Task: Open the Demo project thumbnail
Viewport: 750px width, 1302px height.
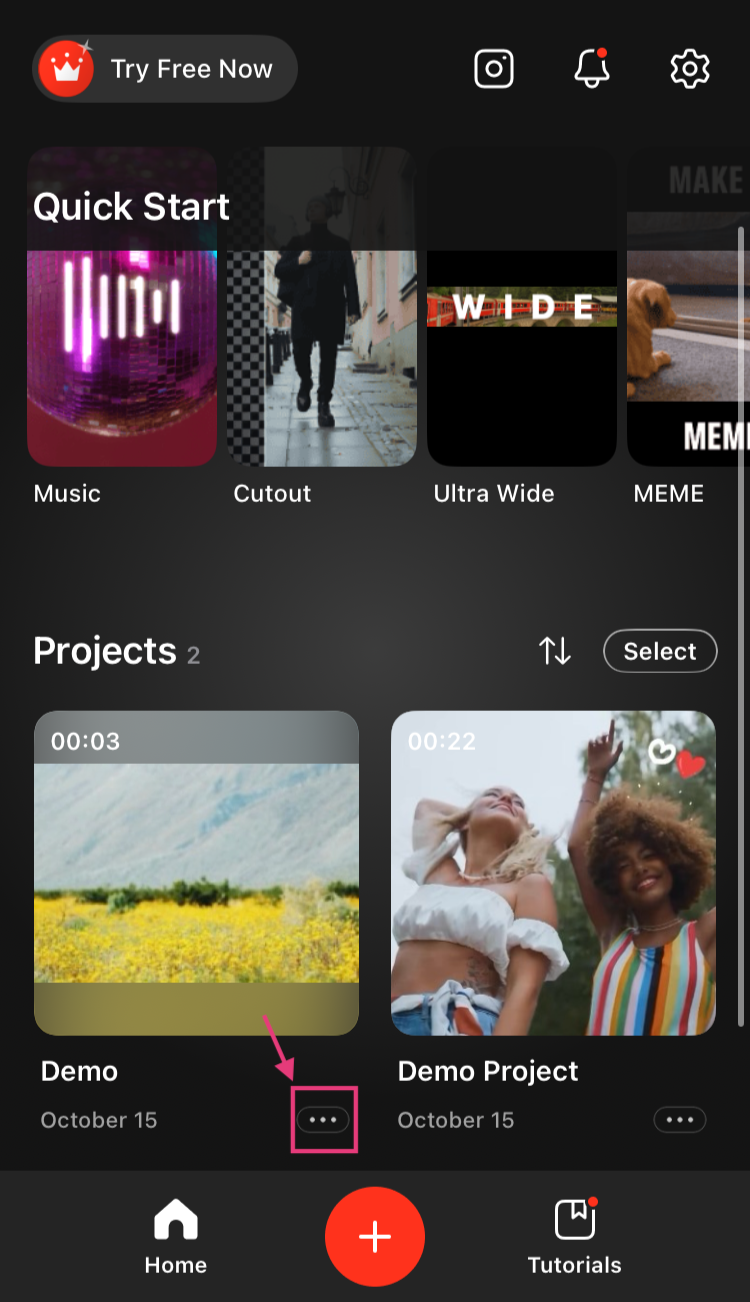Action: (196, 872)
